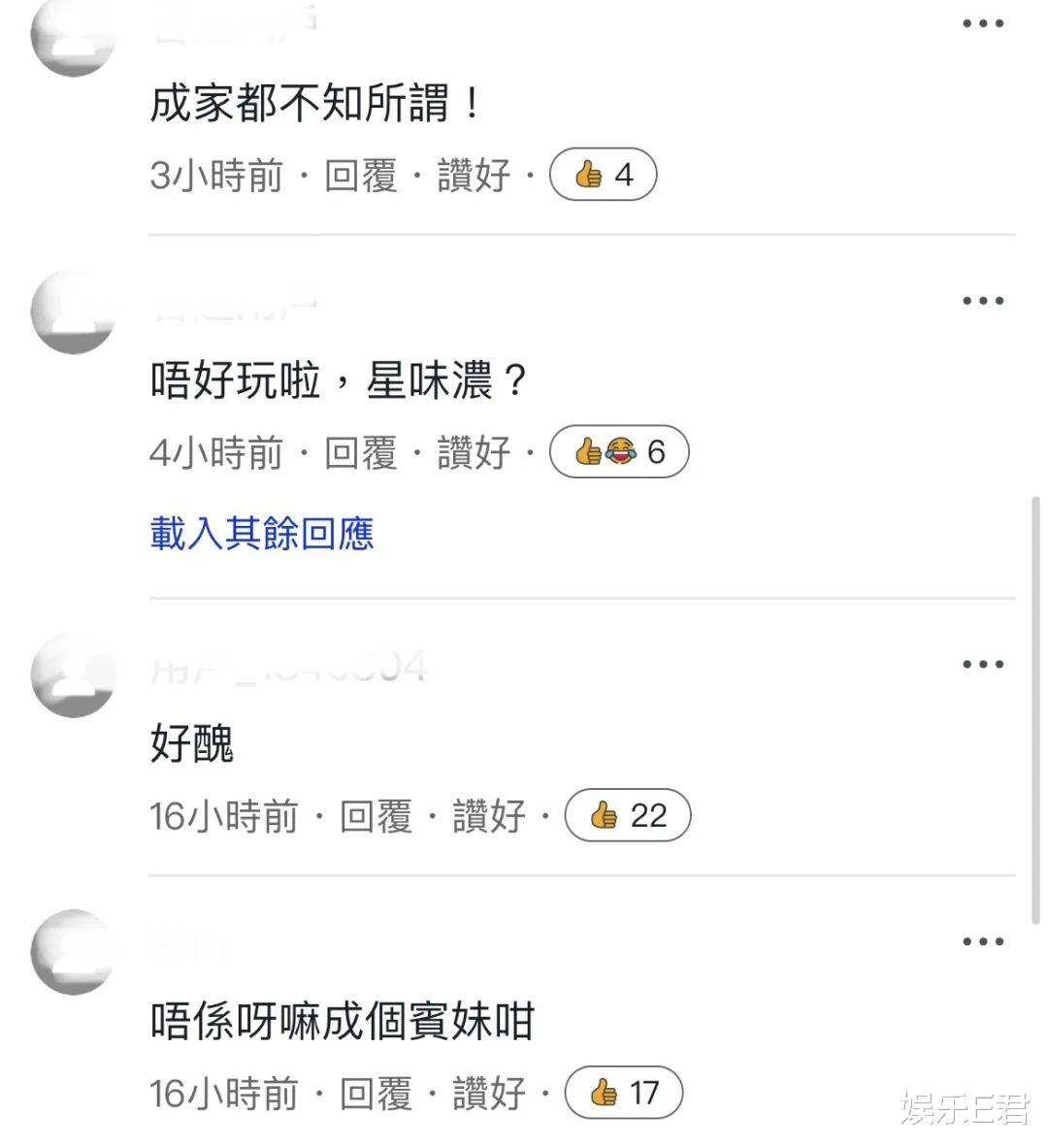Viewport: 1048px width, 1148px height.
Task: Click the thumbs-up and laughing reaction badge showing 6
Action: pos(618,451)
